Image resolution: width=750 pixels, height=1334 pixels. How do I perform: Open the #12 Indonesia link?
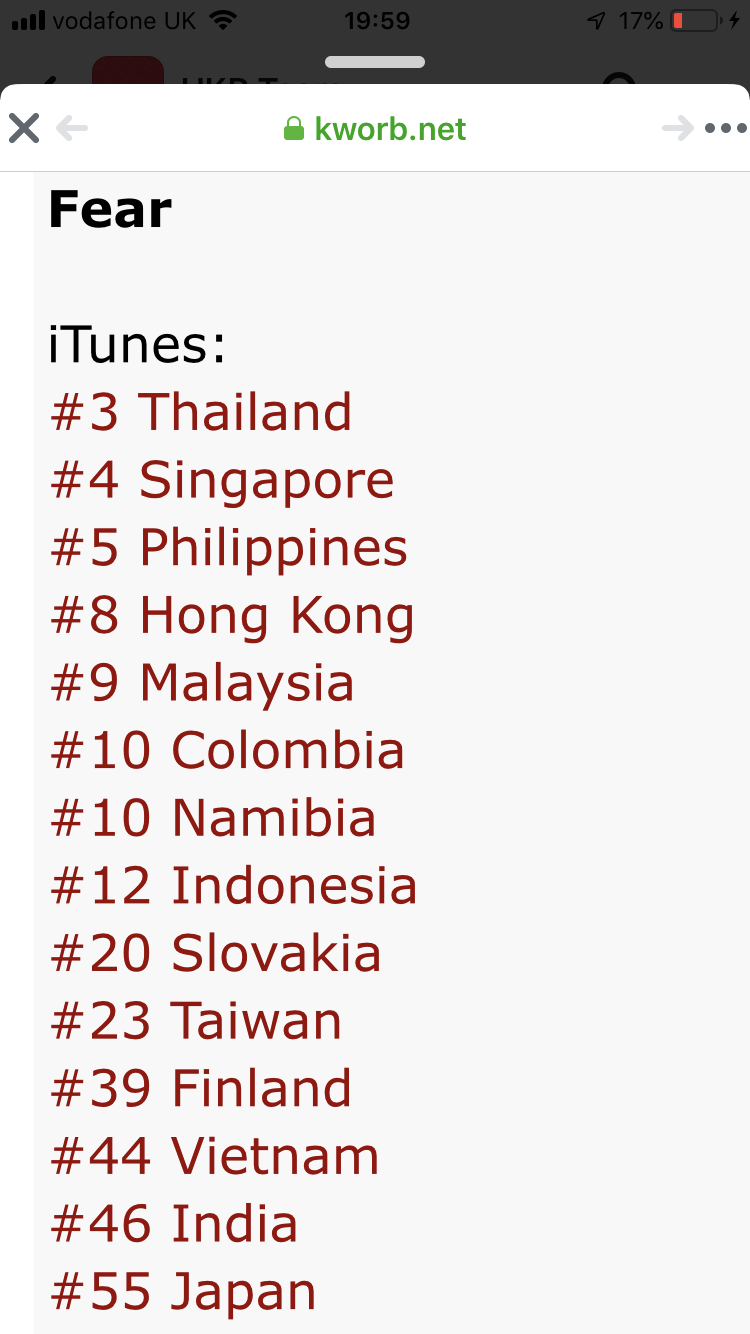tap(233, 886)
